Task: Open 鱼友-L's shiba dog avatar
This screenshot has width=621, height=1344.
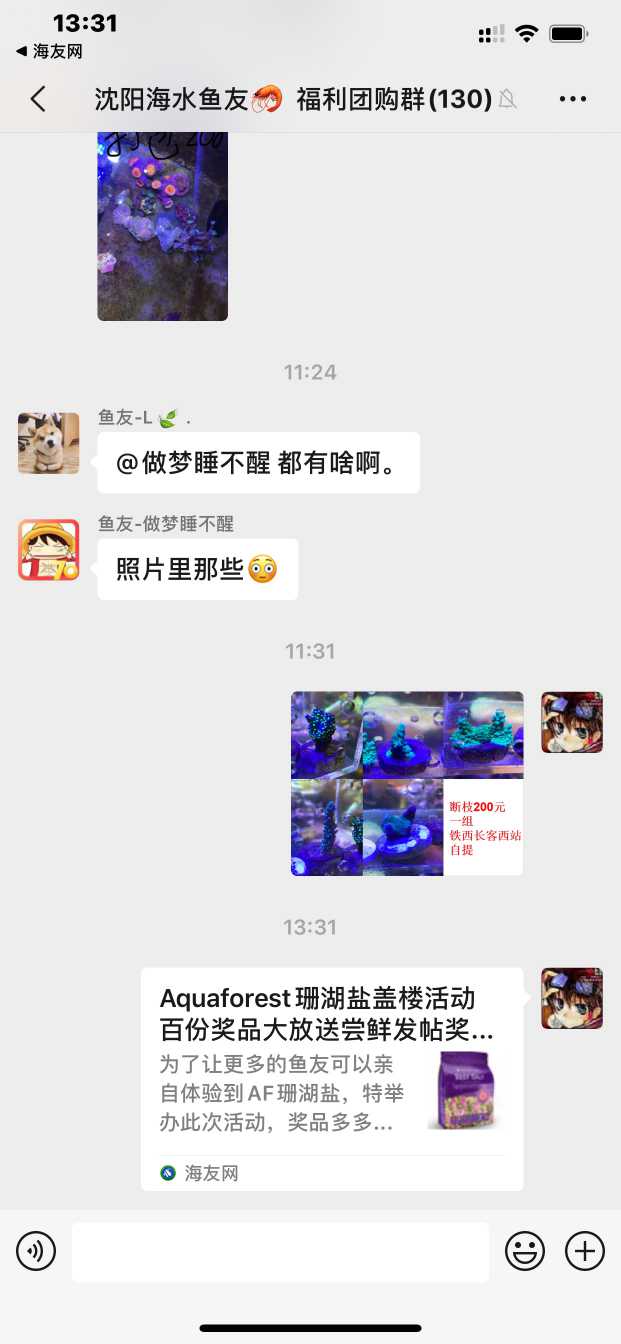Action: pos(48,443)
